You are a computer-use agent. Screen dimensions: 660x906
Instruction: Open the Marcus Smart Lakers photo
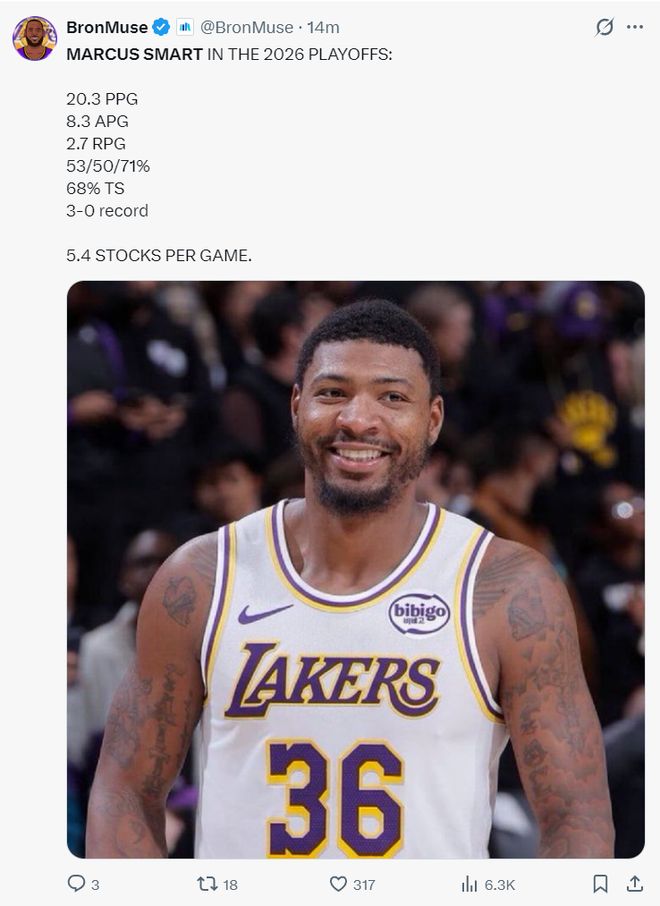click(355, 569)
